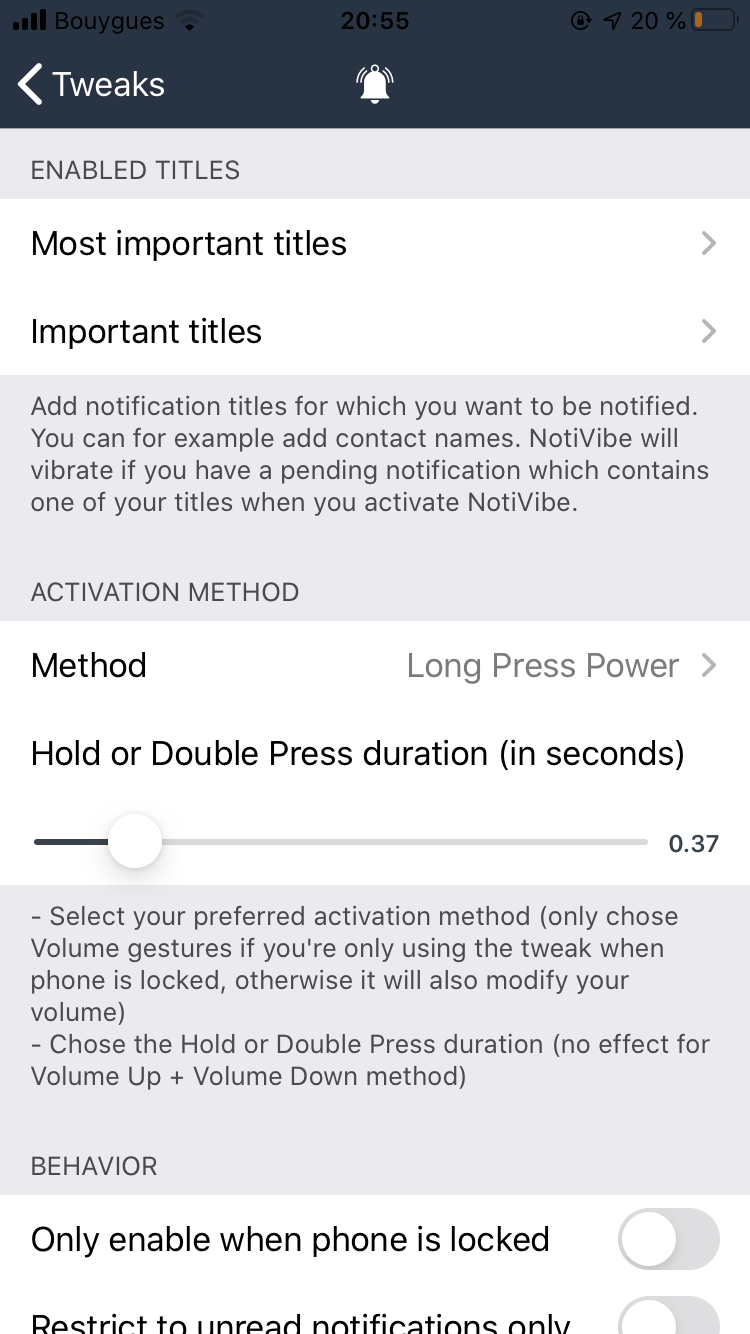Screen dimensions: 750x1334
Task: Toggle Restrict to unread notifications only
Action: 669,1316
